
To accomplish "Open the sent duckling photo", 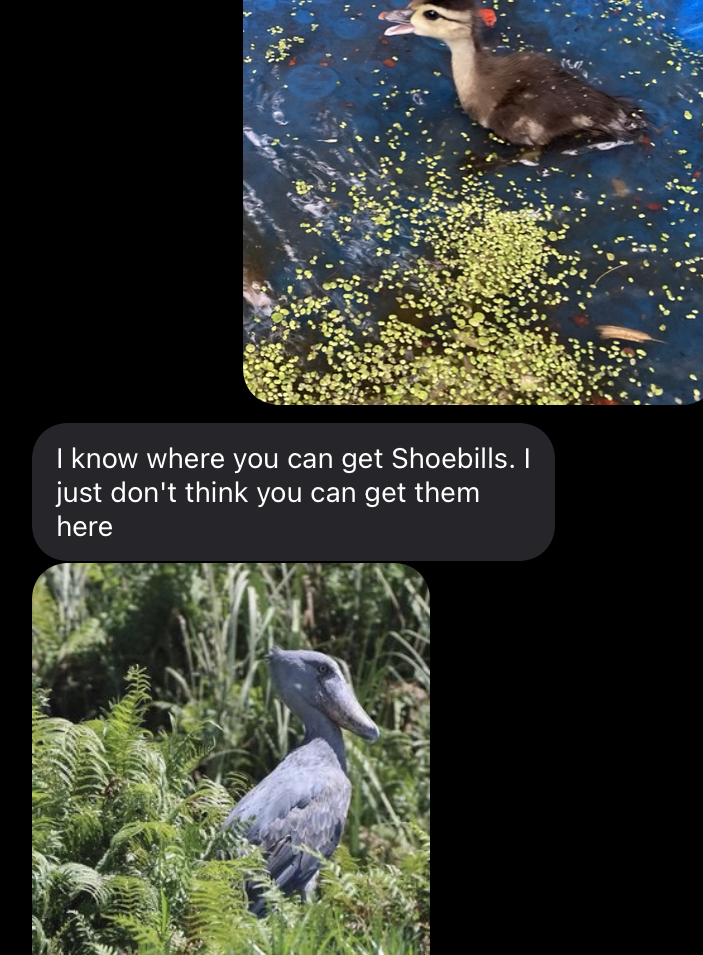I will pos(472,200).
